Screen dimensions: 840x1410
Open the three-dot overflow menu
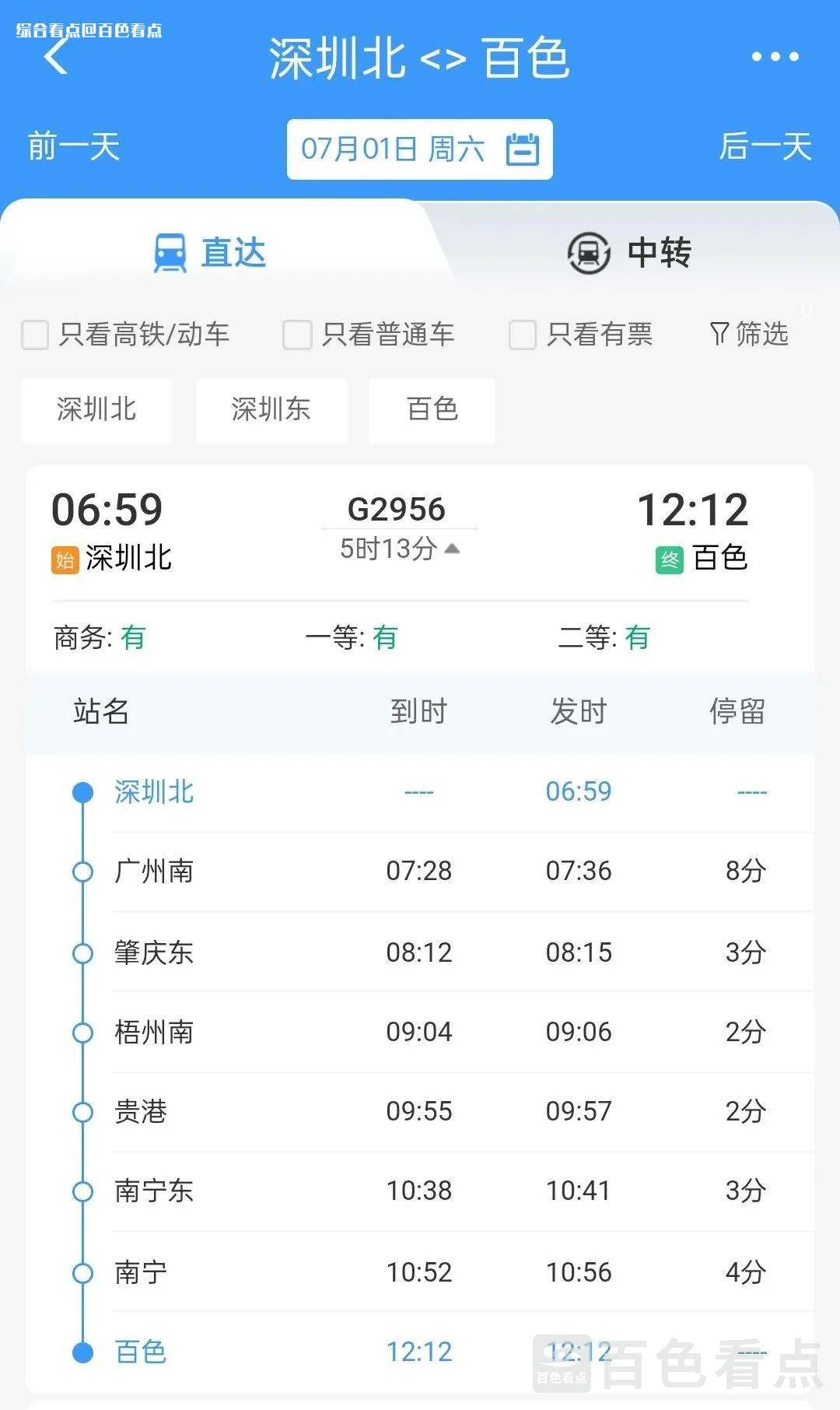[775, 56]
